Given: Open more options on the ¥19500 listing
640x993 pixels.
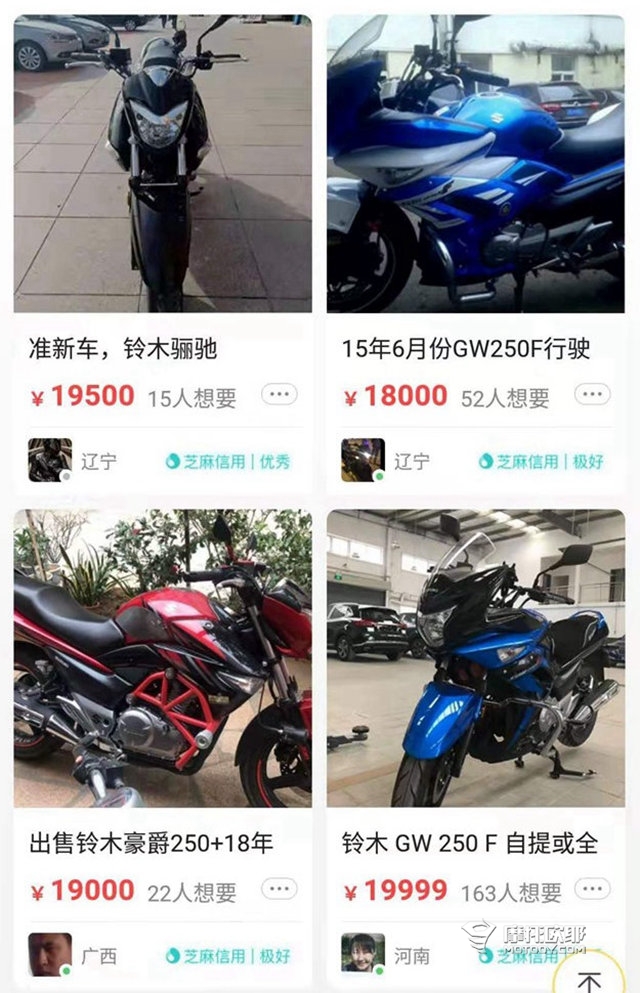Looking at the screenshot, I should 279,395.
